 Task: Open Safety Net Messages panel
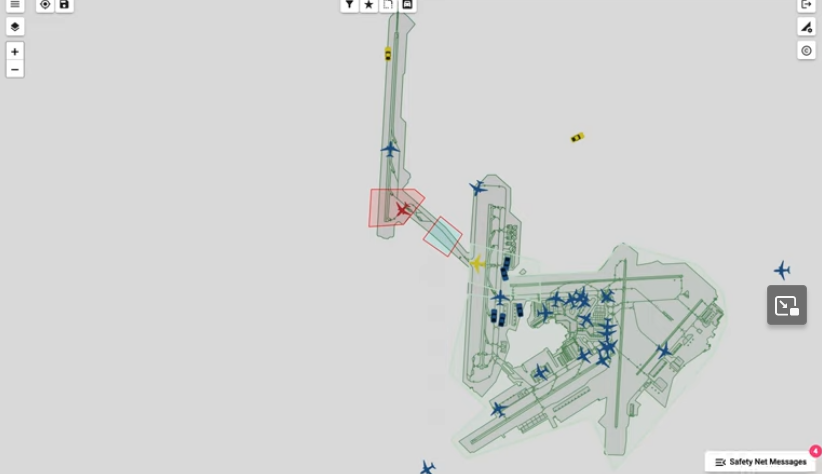coord(762,462)
